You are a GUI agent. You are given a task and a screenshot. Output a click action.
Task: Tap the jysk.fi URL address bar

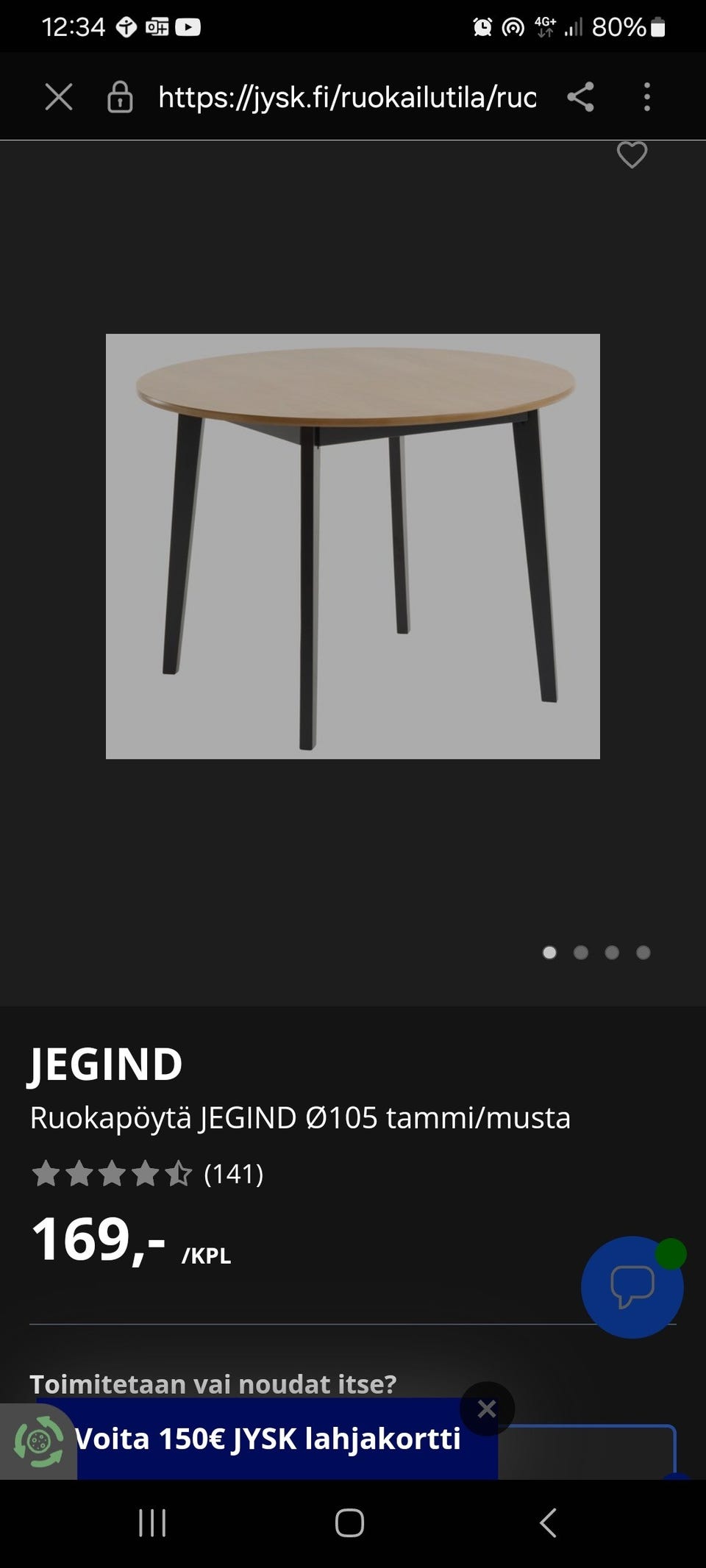(347, 97)
